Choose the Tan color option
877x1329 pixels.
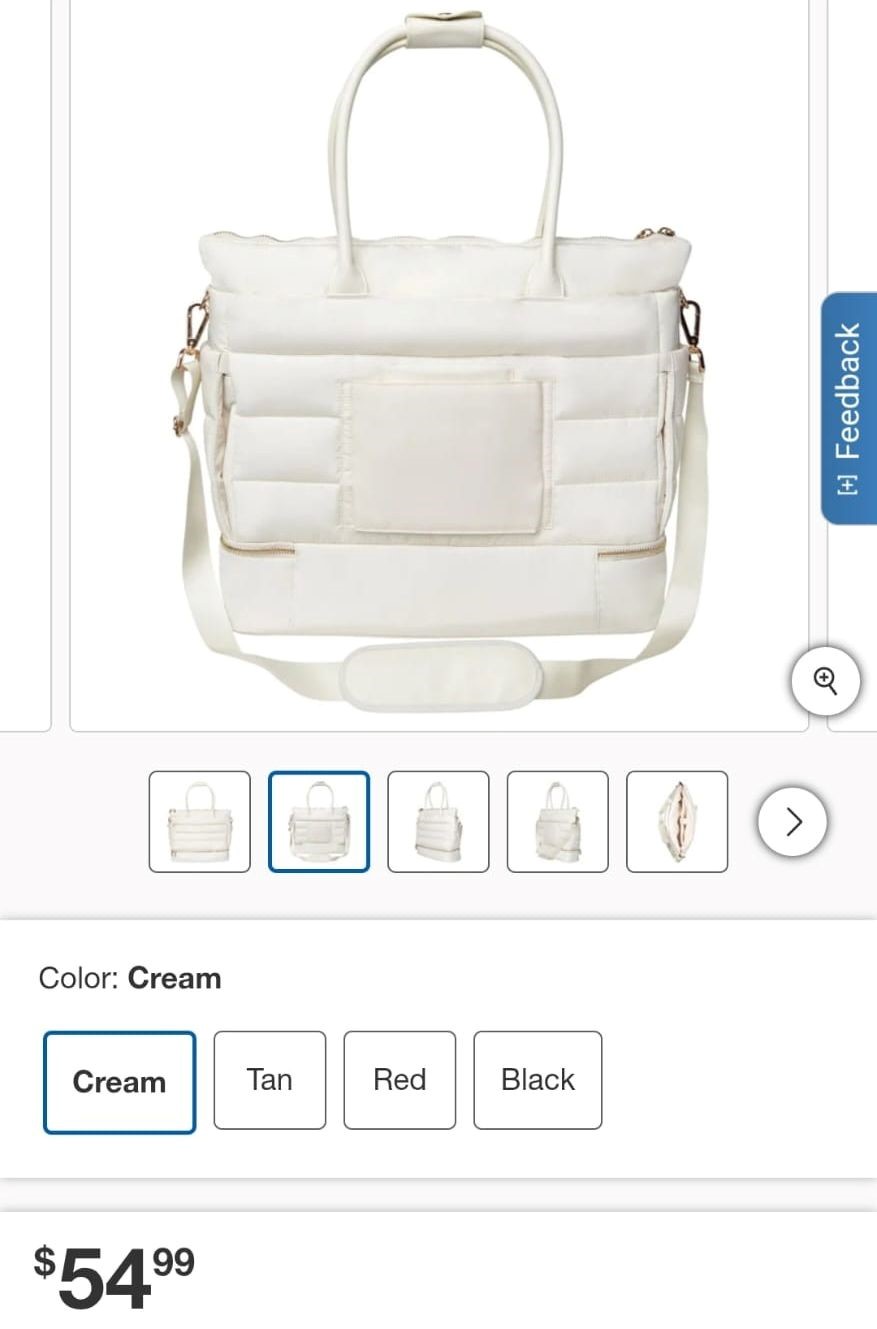coord(270,1080)
